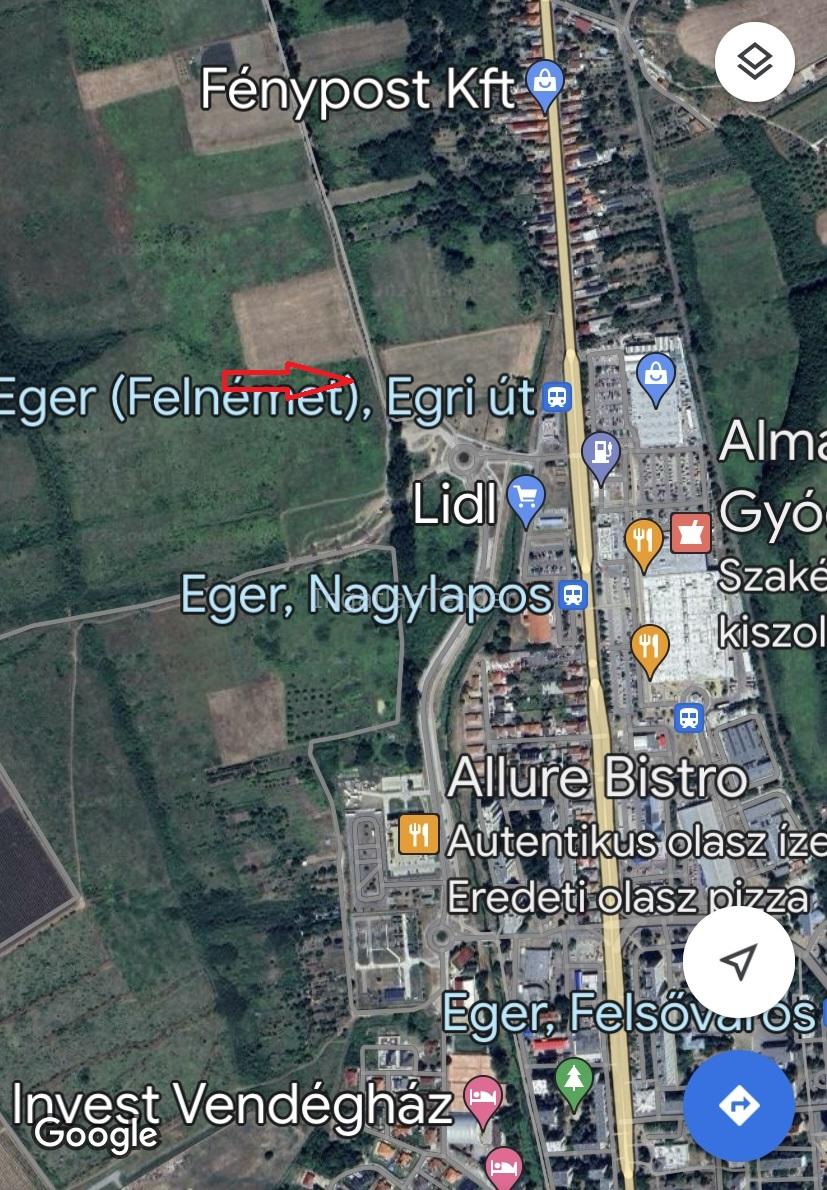Tap the blue shopping pin near the mall
Viewport: 827px width, 1190px height.
coord(656,377)
